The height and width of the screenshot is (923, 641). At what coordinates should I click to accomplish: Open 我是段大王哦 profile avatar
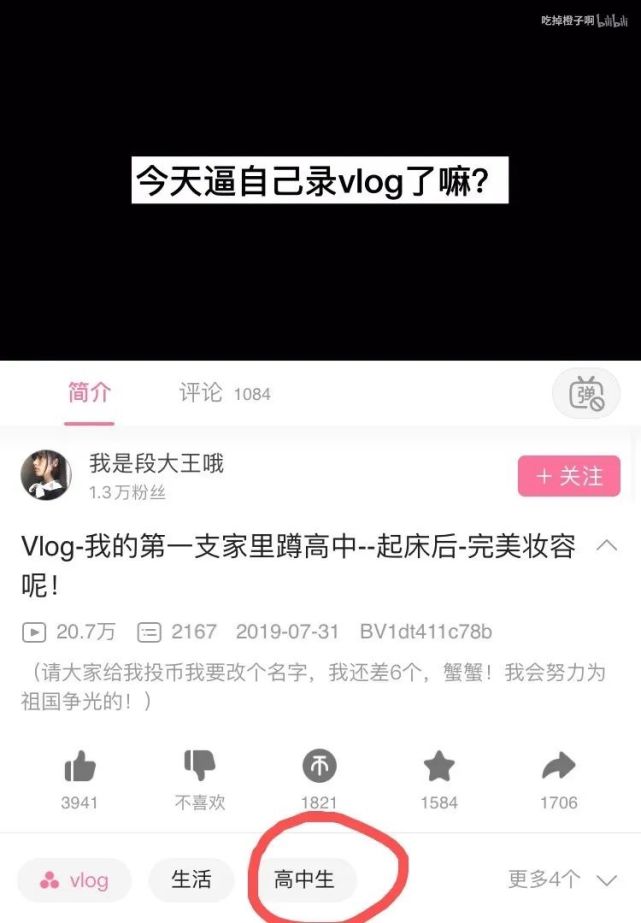coord(46,475)
